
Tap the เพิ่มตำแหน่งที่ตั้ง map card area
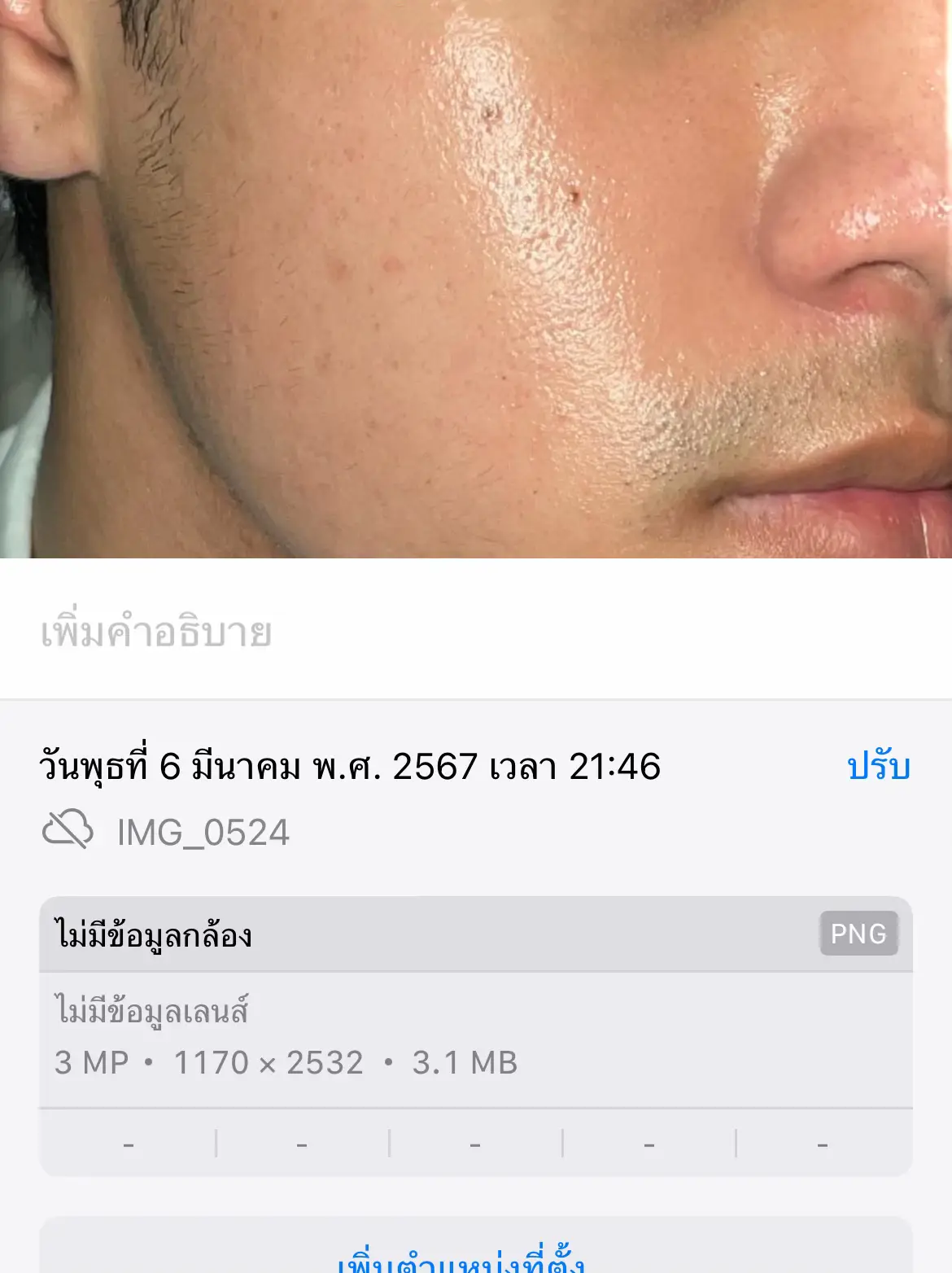(476, 1245)
